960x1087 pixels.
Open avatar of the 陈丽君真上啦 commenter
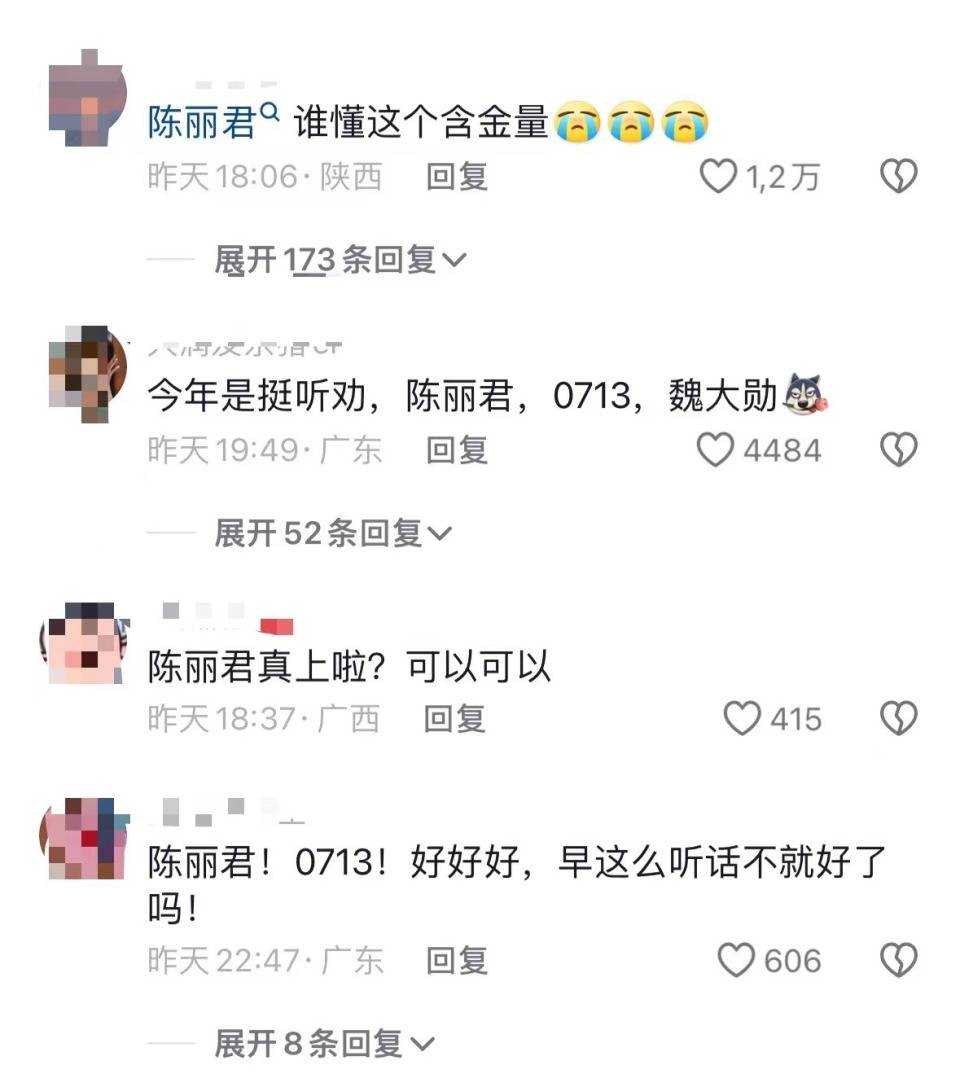(x=87, y=645)
